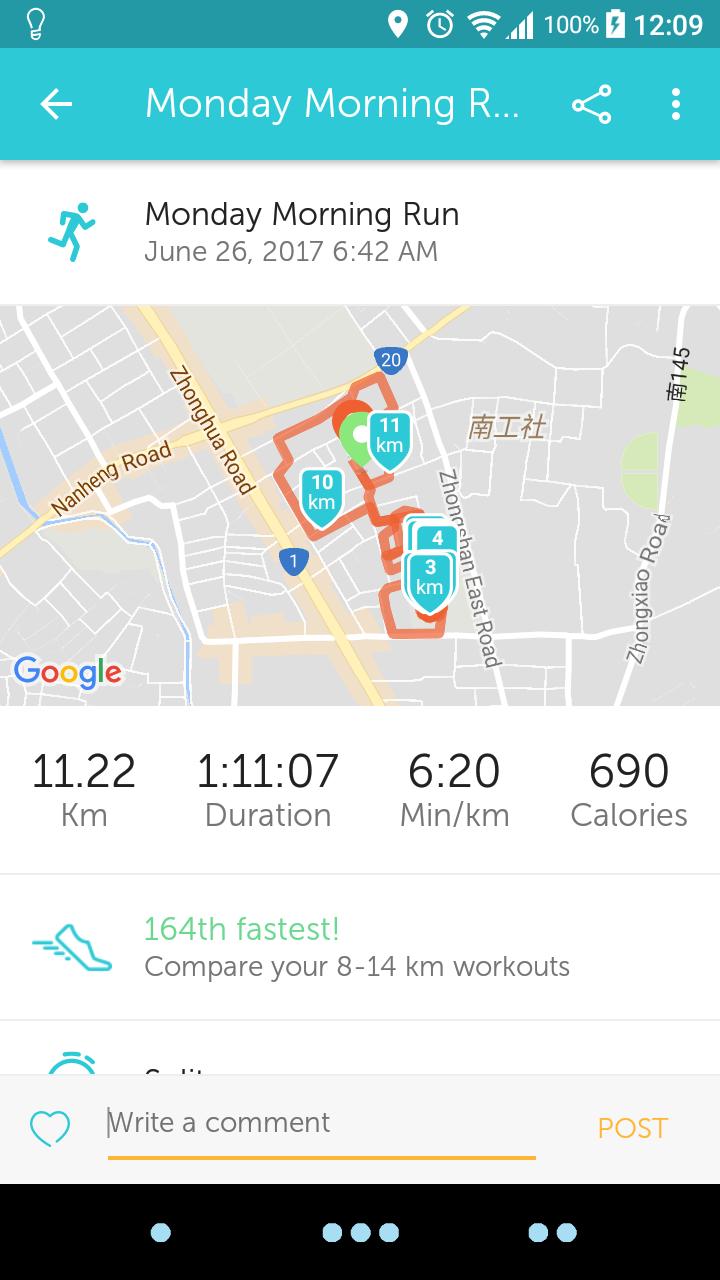The height and width of the screenshot is (1280, 720).
Task: Post the comment
Action: point(632,1128)
